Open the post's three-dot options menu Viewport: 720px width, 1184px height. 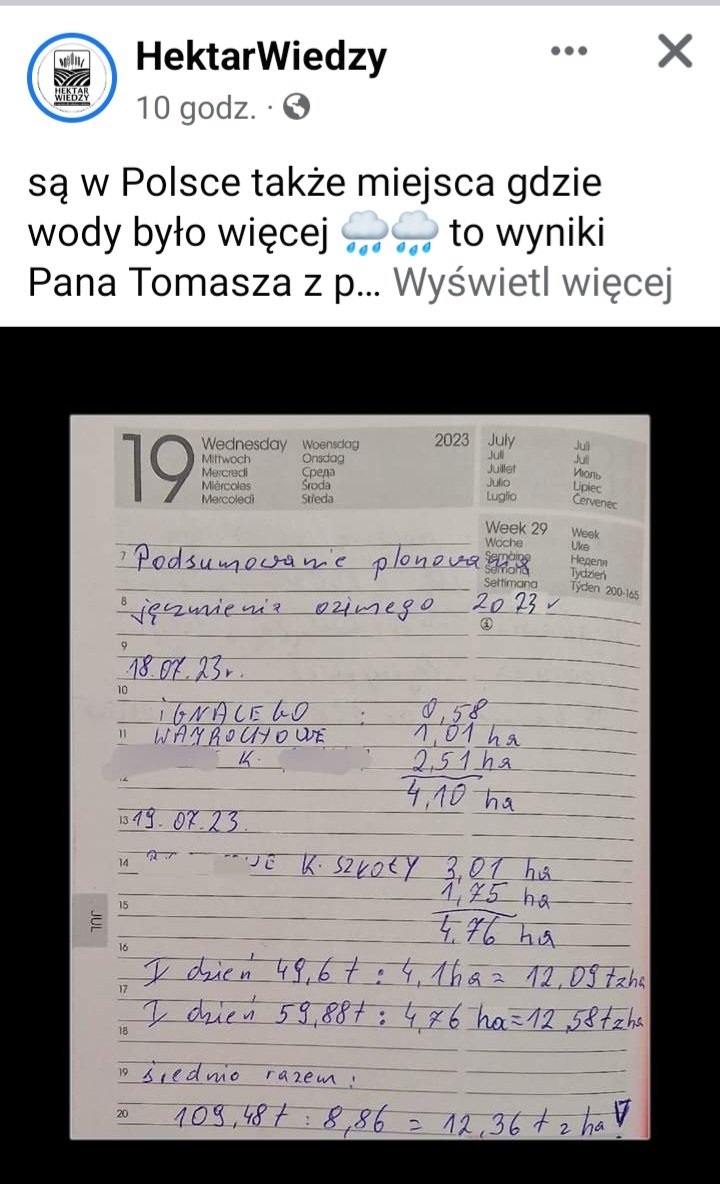coord(569,52)
